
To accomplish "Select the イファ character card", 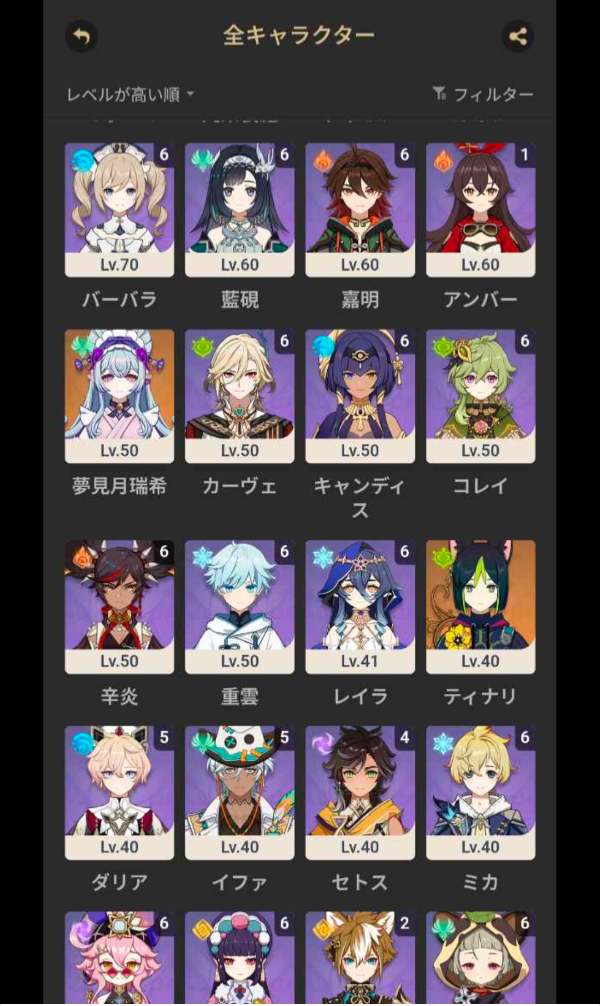I will (x=240, y=793).
